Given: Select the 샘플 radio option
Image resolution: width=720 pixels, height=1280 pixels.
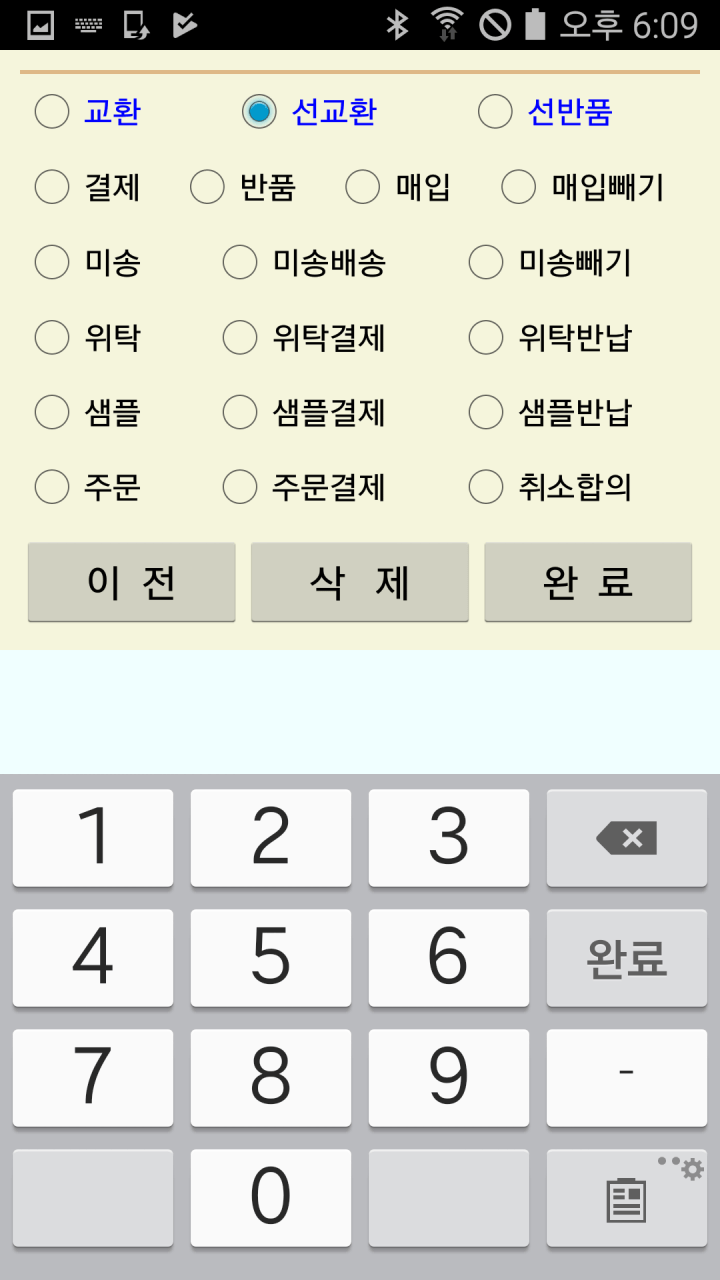Looking at the screenshot, I should [x=52, y=412].
